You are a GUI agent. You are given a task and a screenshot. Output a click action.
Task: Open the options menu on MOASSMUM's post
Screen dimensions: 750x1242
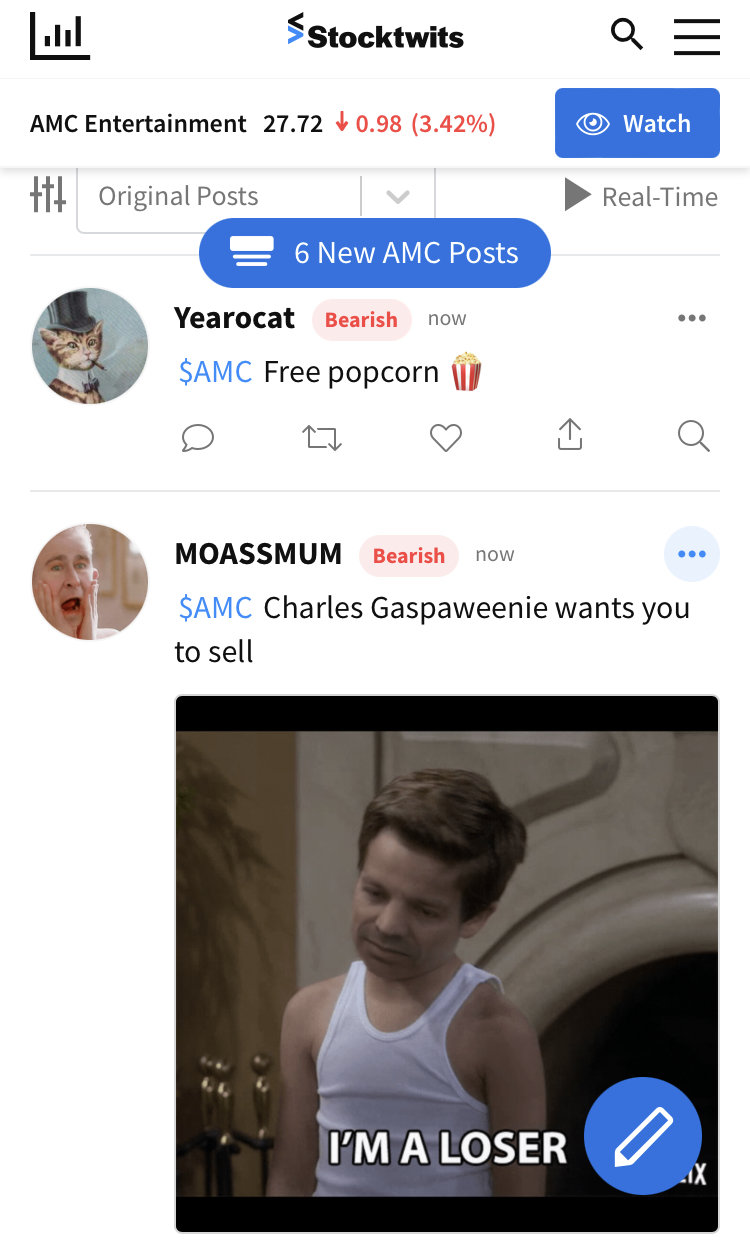click(692, 554)
